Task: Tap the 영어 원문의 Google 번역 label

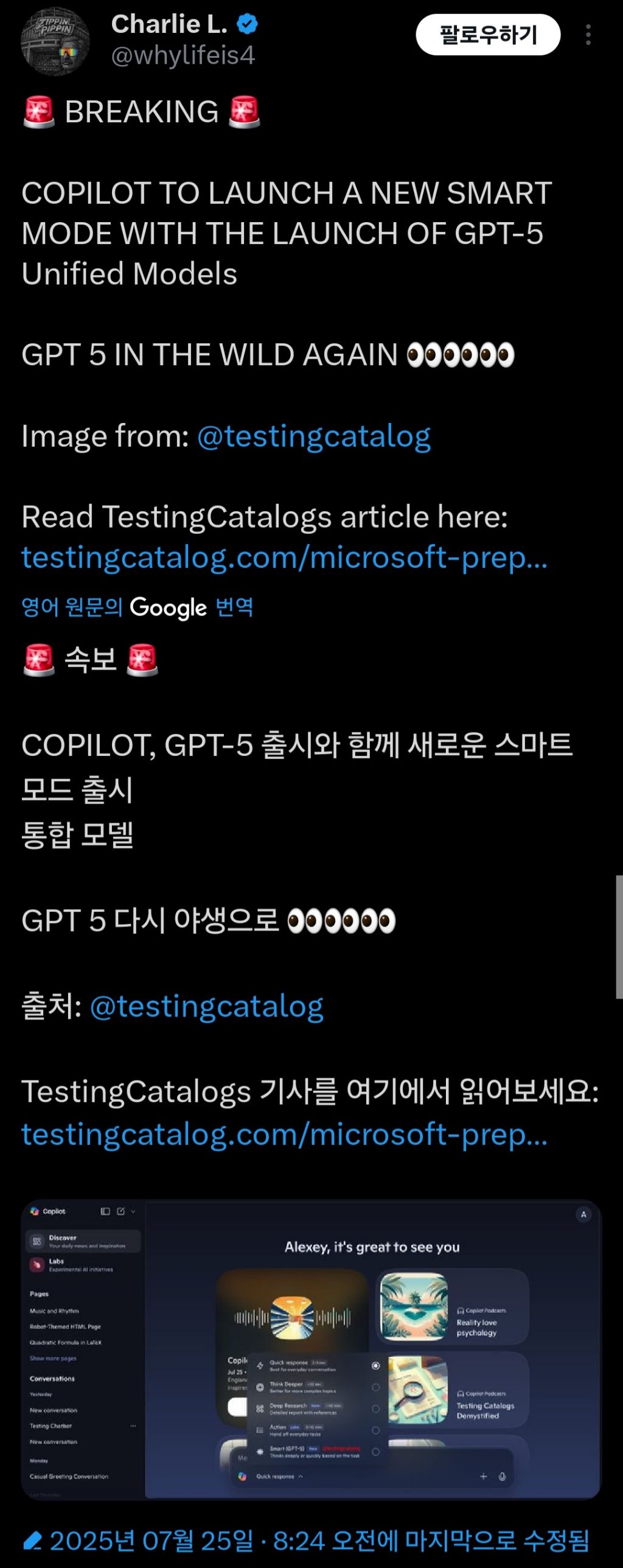Action: 137,607
